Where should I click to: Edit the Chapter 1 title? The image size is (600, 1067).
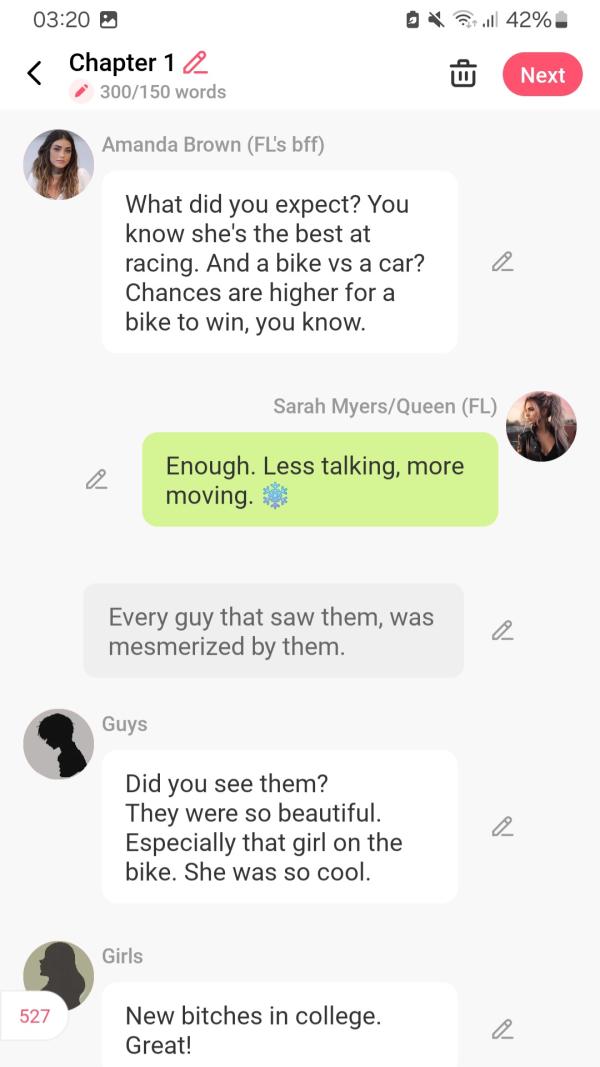(195, 62)
